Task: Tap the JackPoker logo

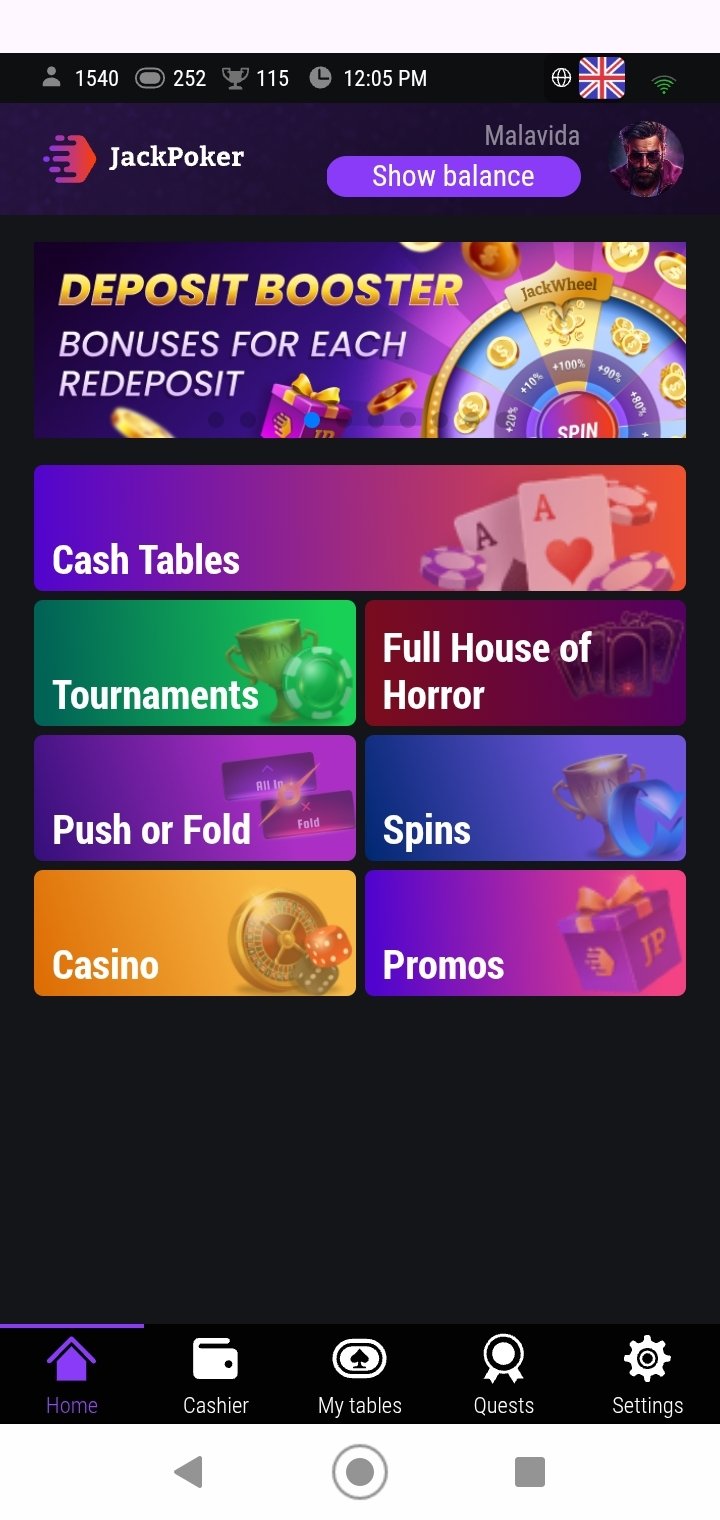Action: [x=143, y=157]
